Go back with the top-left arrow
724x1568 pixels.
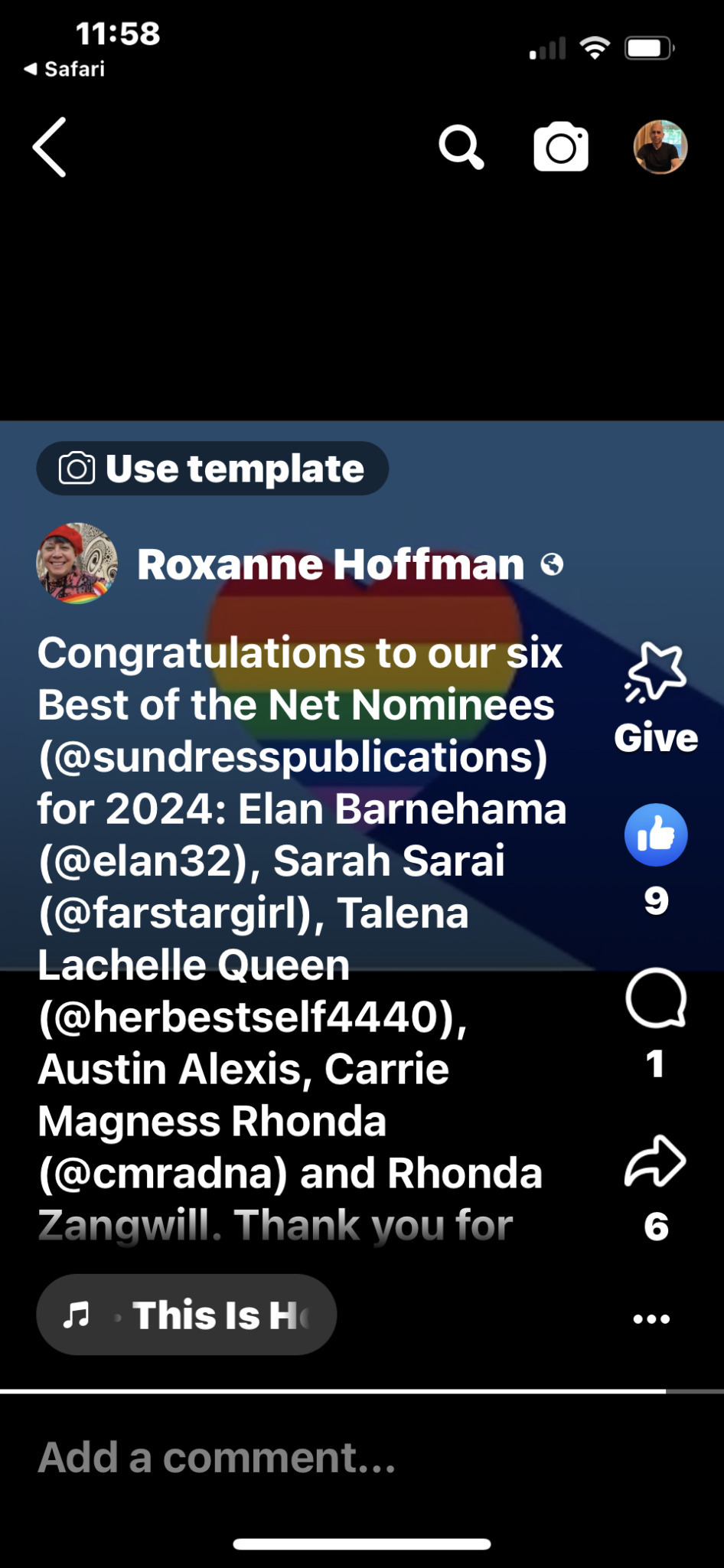[x=51, y=147]
